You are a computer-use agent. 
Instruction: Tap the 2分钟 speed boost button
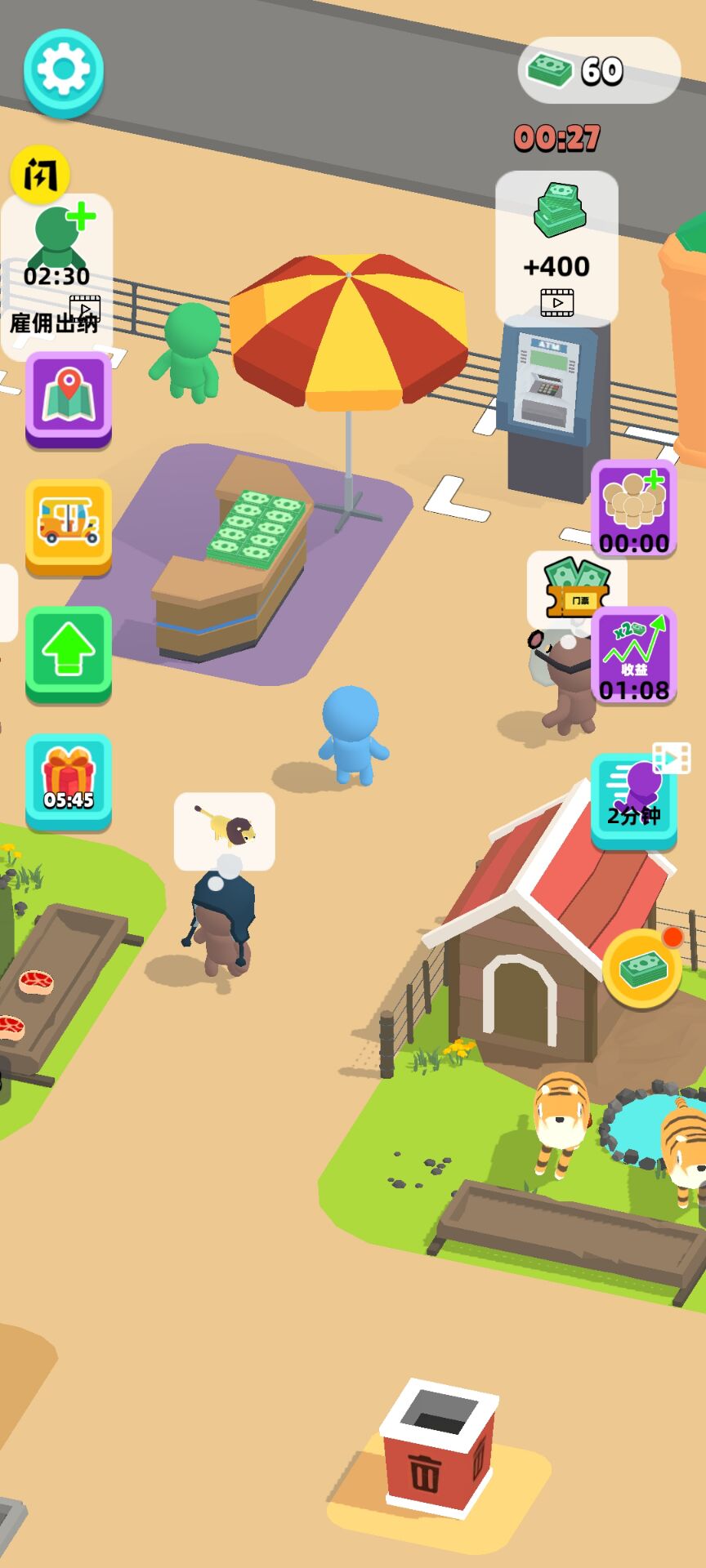point(634,799)
